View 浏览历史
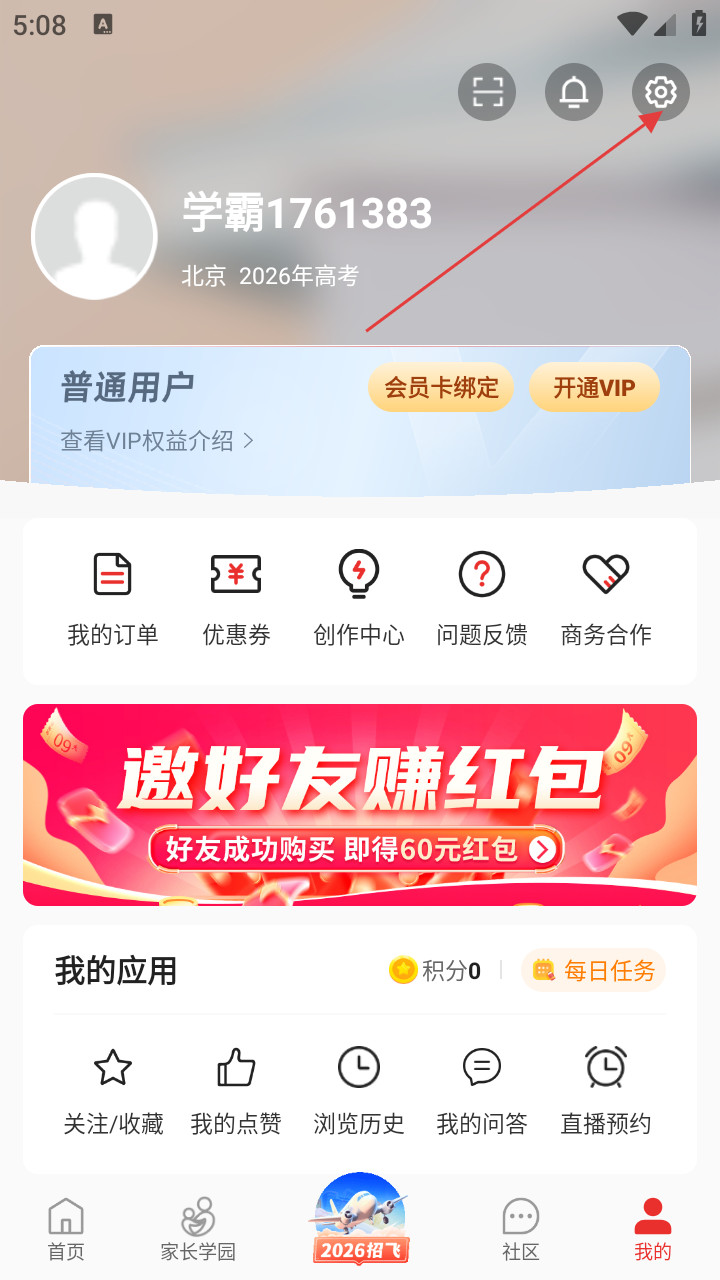Screen dimensions: 720x1280 [x=359, y=1091]
